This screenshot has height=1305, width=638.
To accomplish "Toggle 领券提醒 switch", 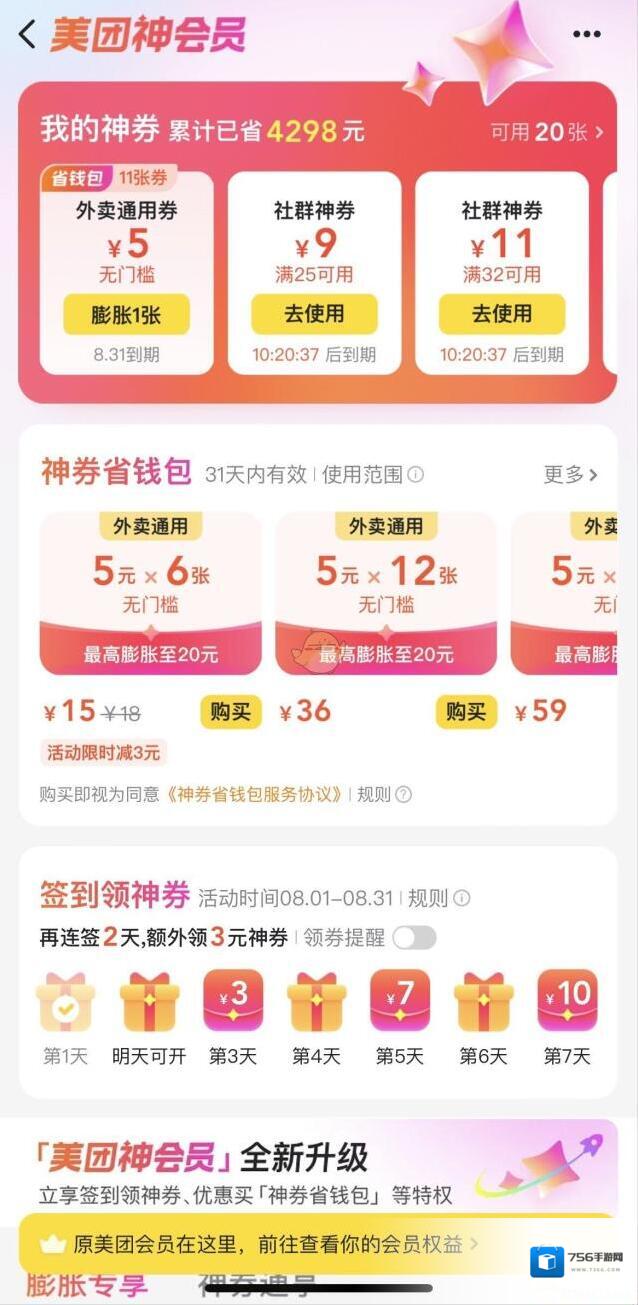I will [414, 938].
